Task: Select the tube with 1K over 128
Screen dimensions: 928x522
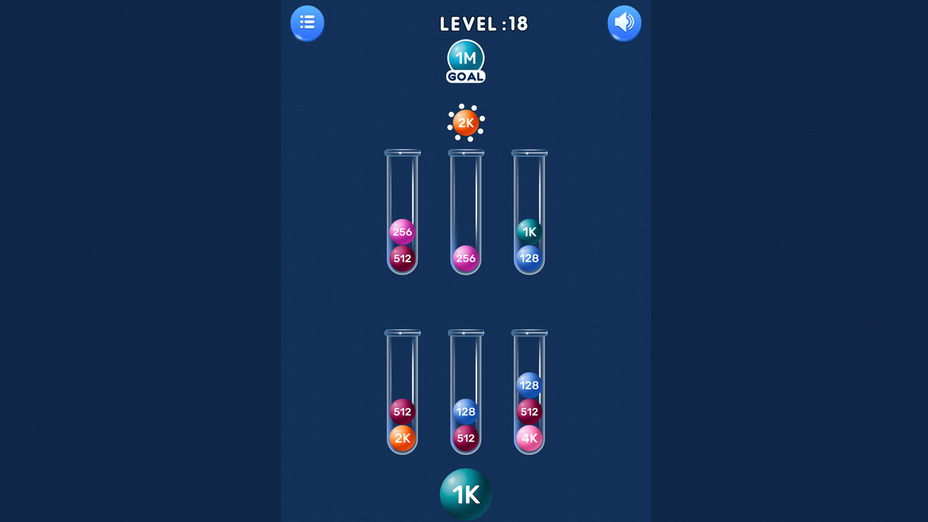Action: 529,213
